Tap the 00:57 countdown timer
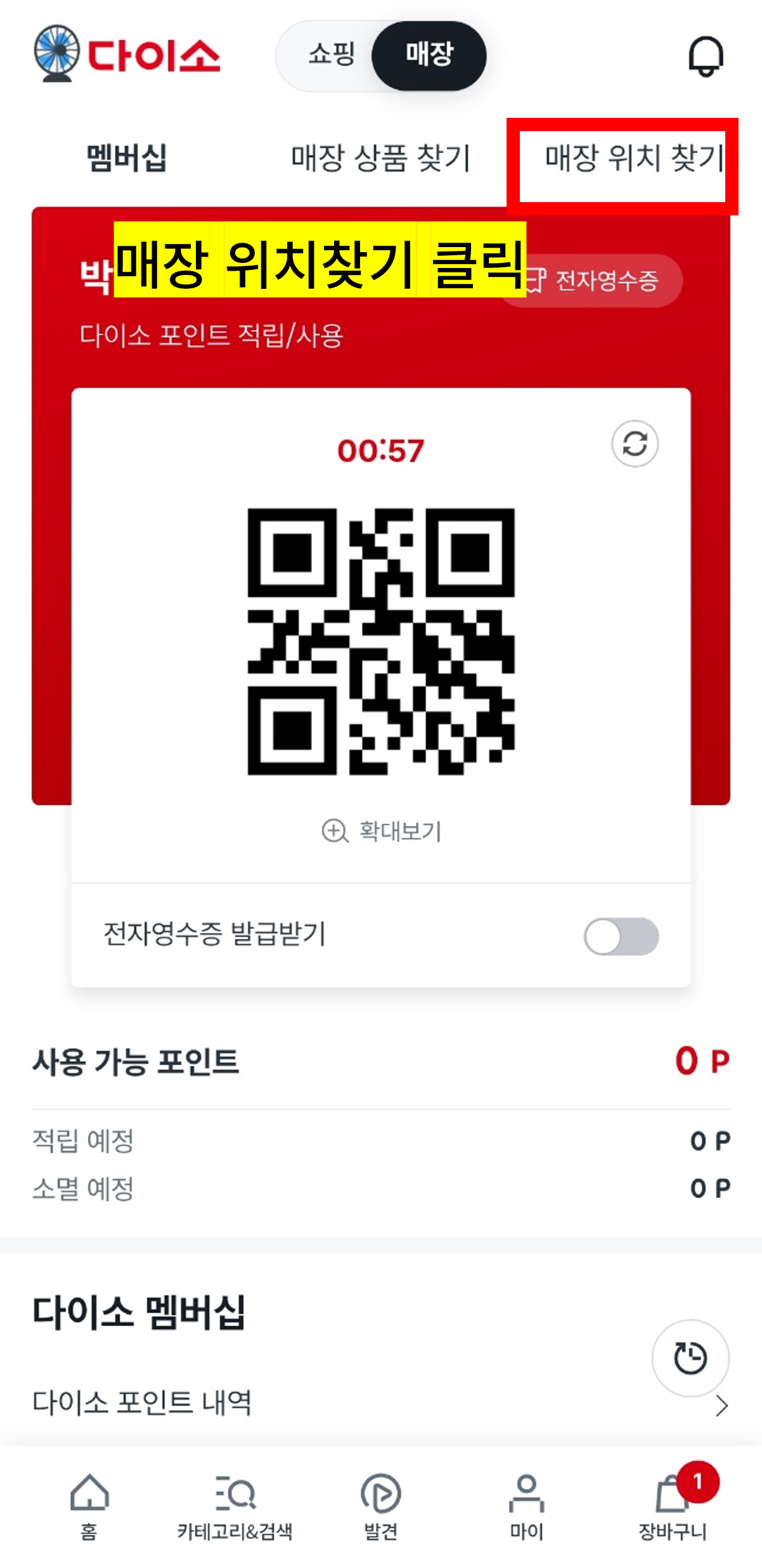The width and height of the screenshot is (762, 1568). coord(380,449)
